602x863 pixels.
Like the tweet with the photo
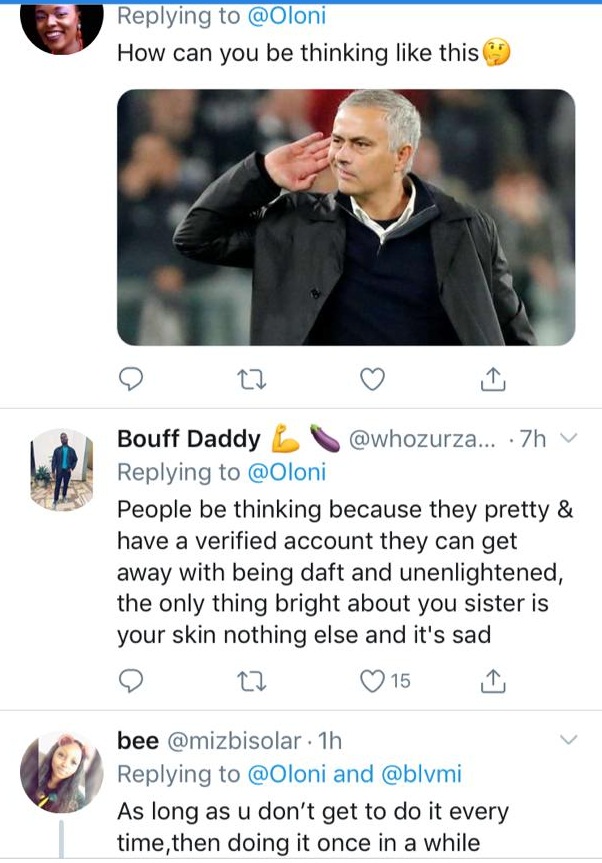(372, 380)
